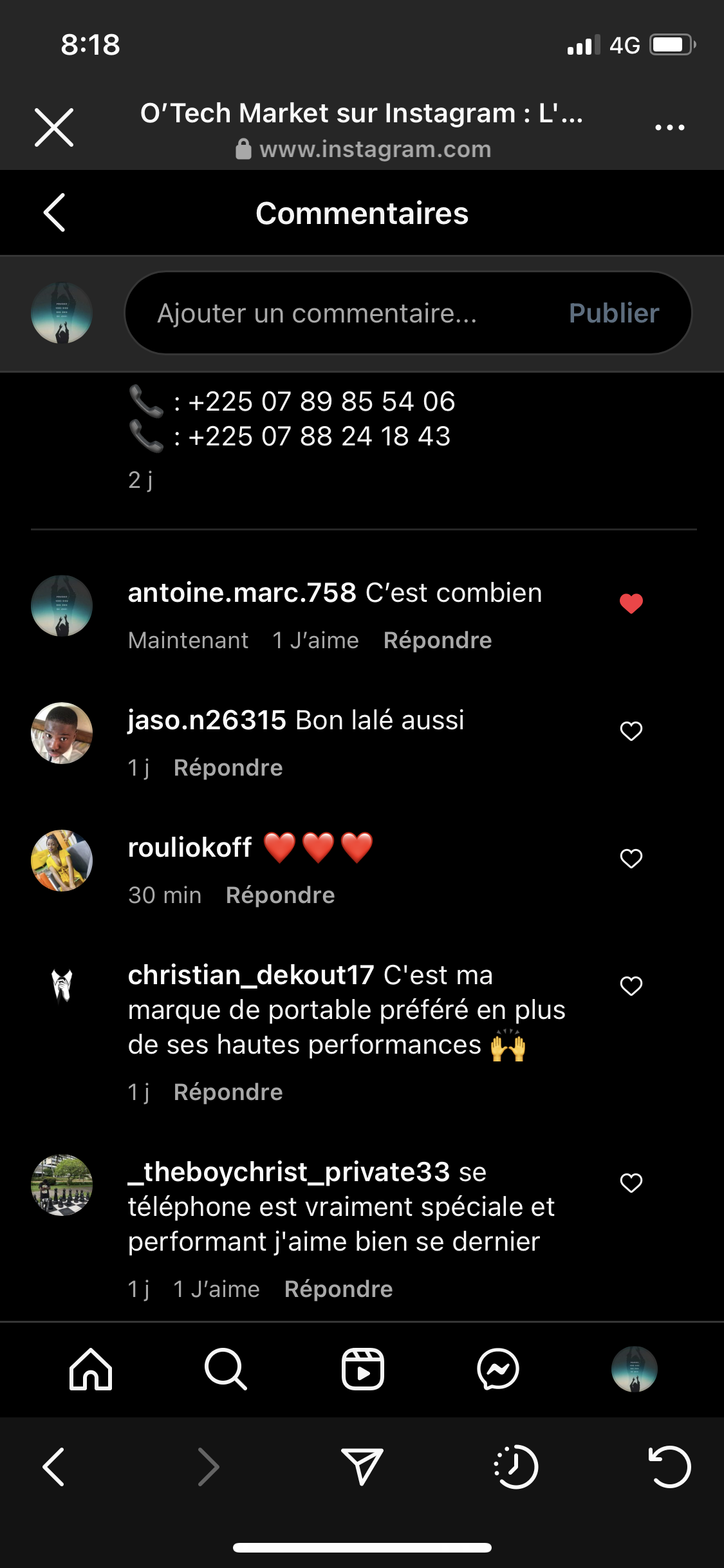This screenshot has width=724, height=1568.
Task: Reply to christian_dekout17's comment
Action: coord(228,1092)
